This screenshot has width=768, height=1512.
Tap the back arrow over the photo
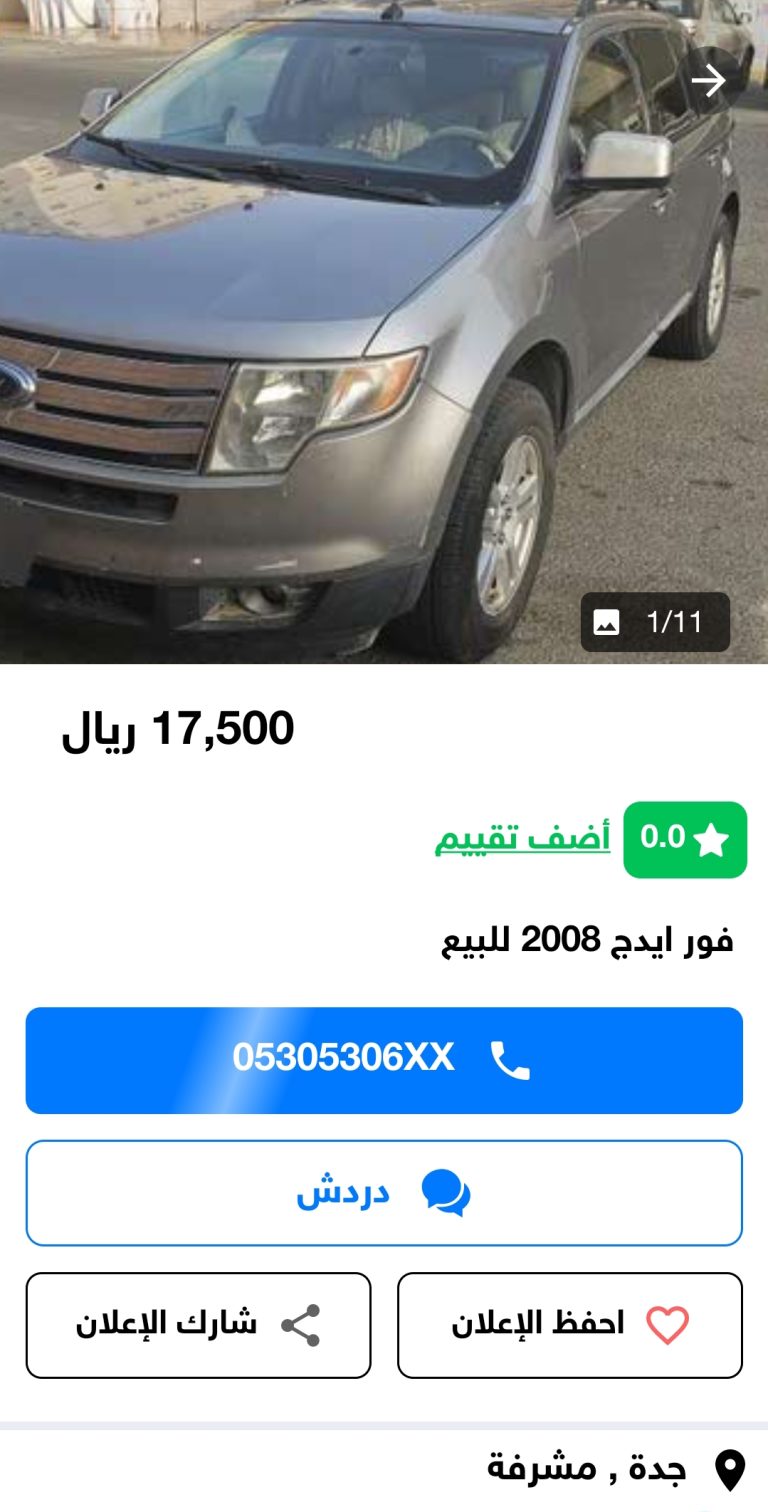click(x=710, y=80)
